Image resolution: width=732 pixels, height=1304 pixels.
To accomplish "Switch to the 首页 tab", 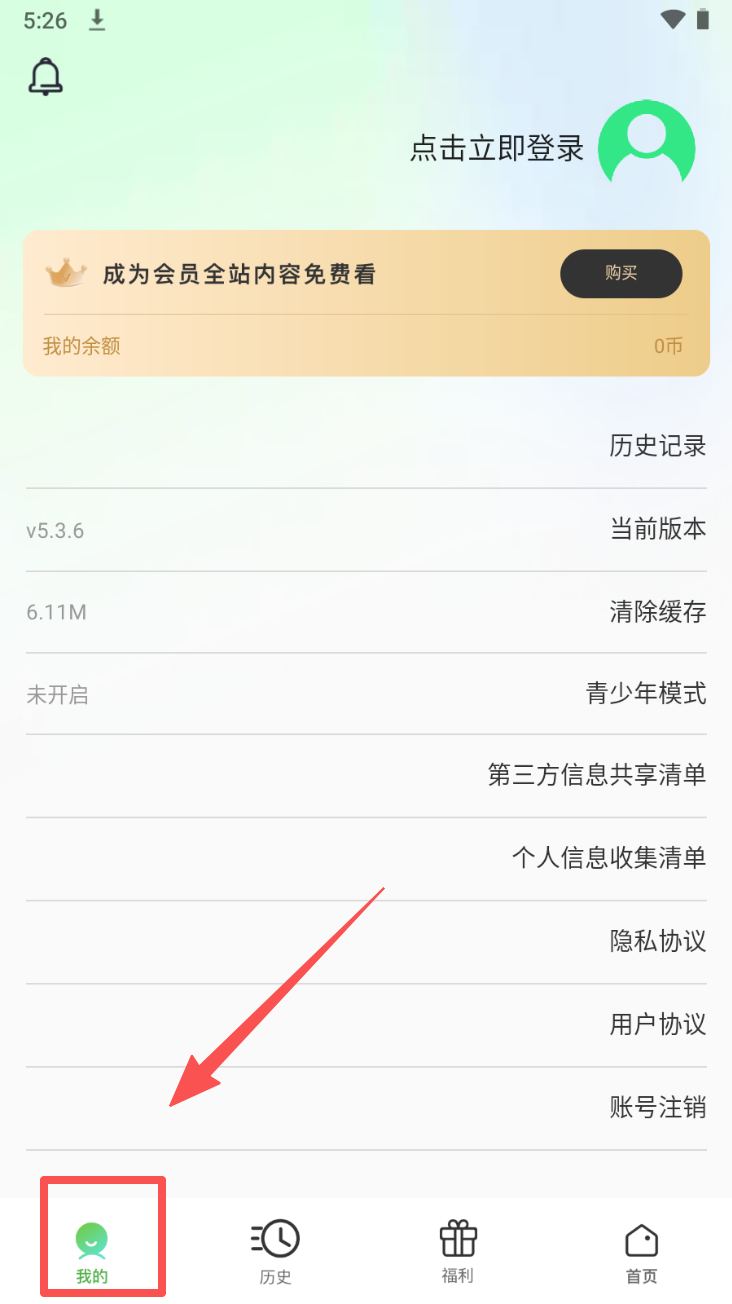I will point(641,1251).
